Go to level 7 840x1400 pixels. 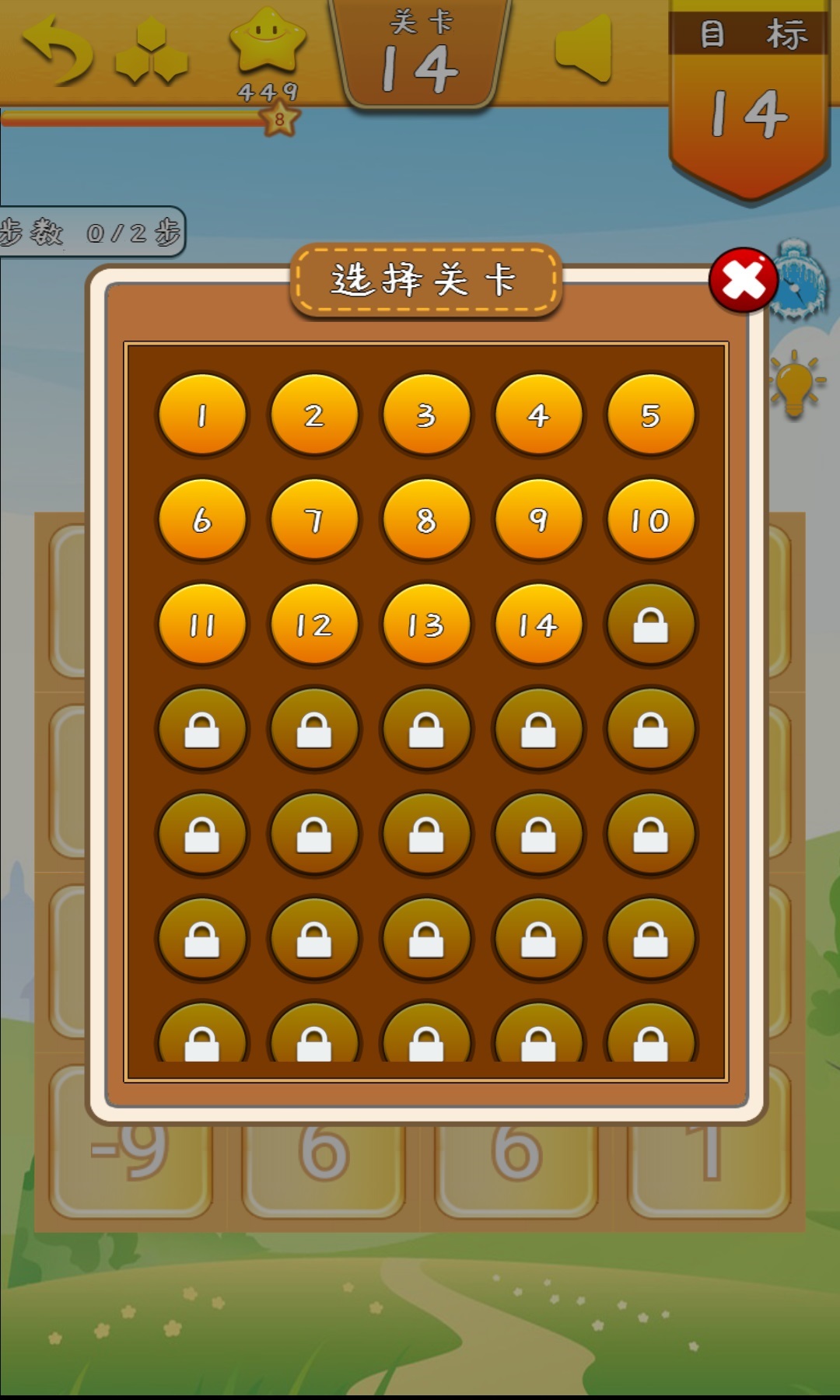[x=314, y=520]
